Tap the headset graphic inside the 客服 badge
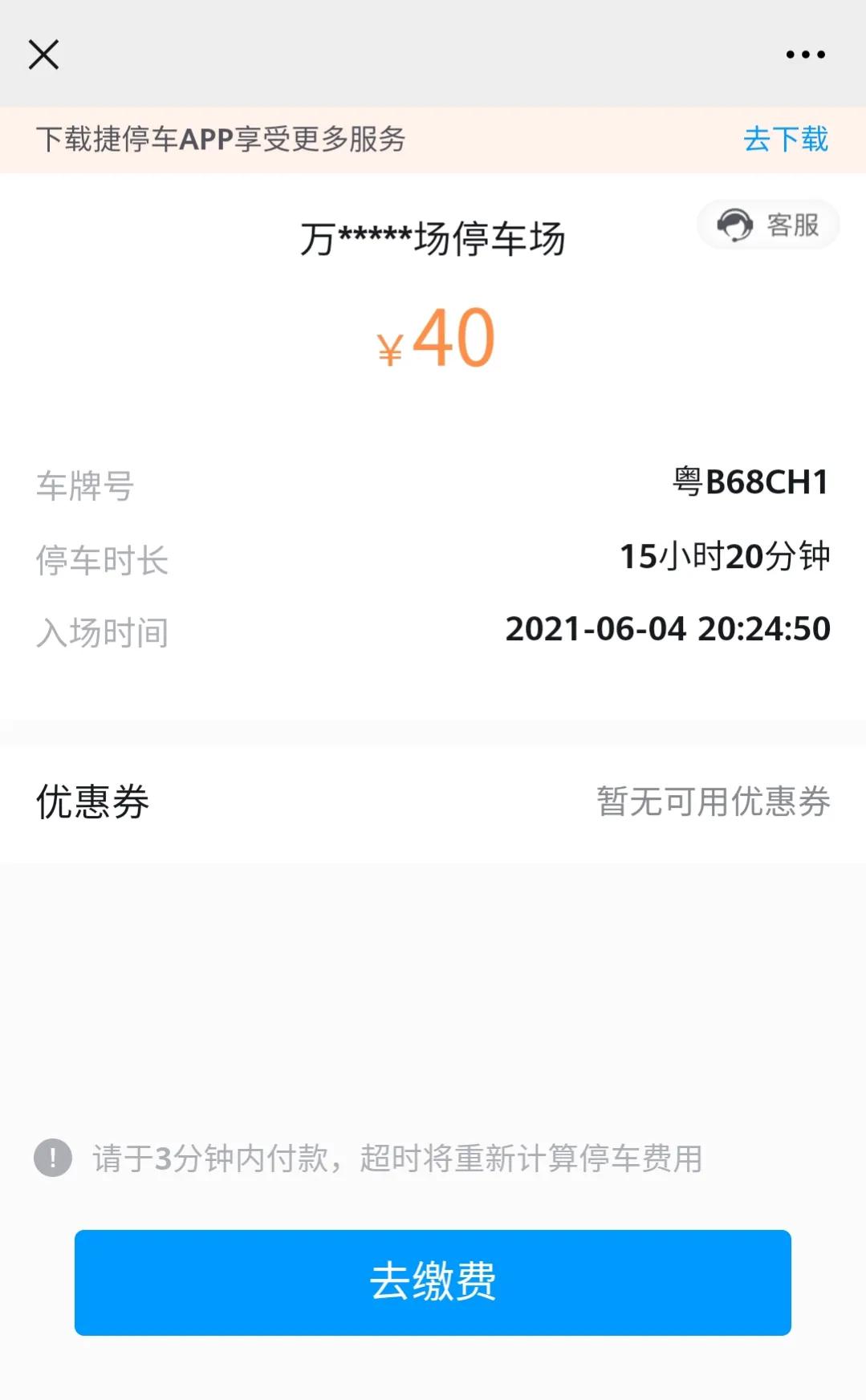The width and height of the screenshot is (866, 1400). click(733, 225)
